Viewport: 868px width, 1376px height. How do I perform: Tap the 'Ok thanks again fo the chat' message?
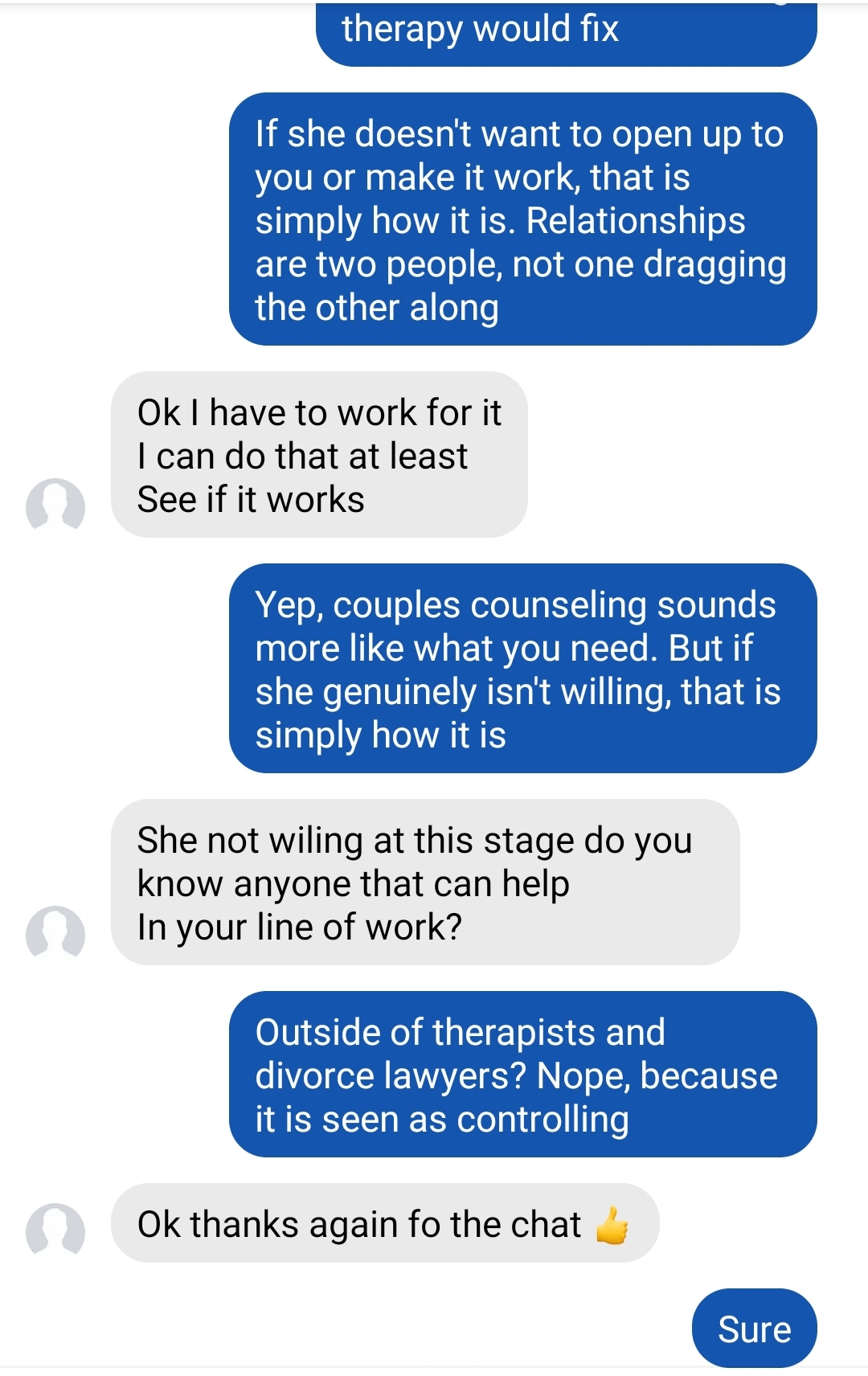coord(384,1223)
